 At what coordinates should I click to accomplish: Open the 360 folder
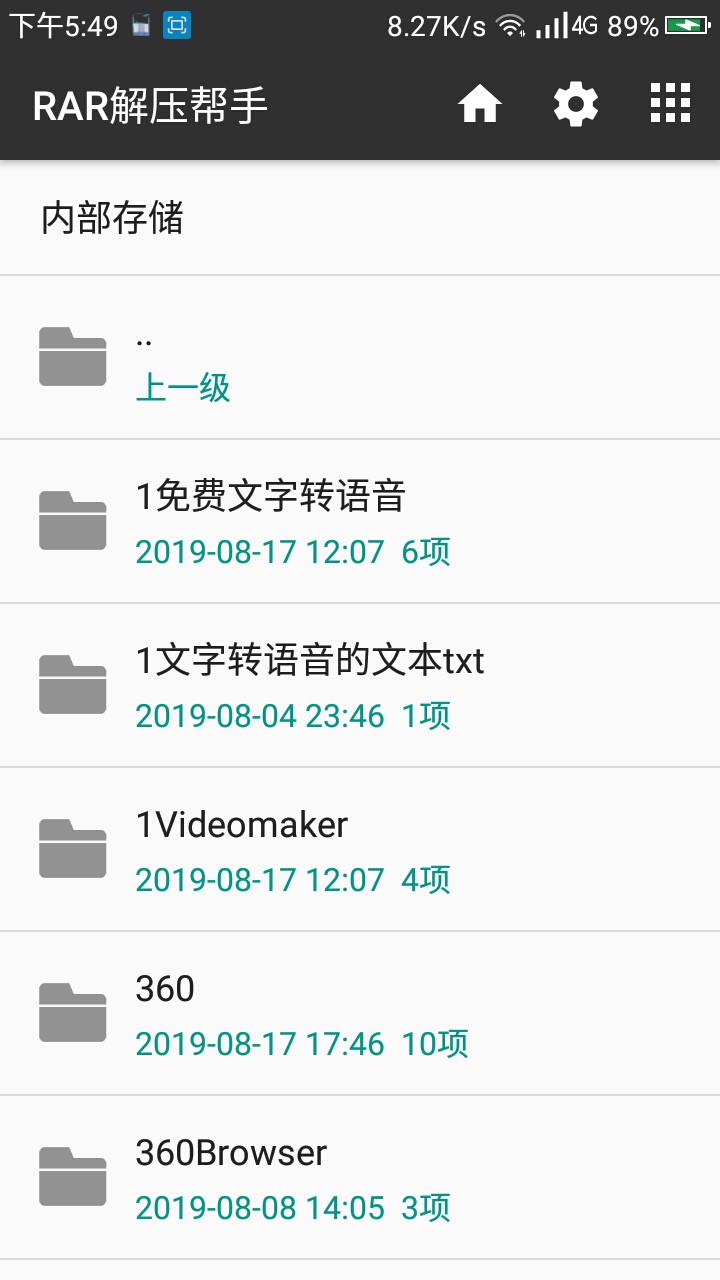pos(360,1013)
